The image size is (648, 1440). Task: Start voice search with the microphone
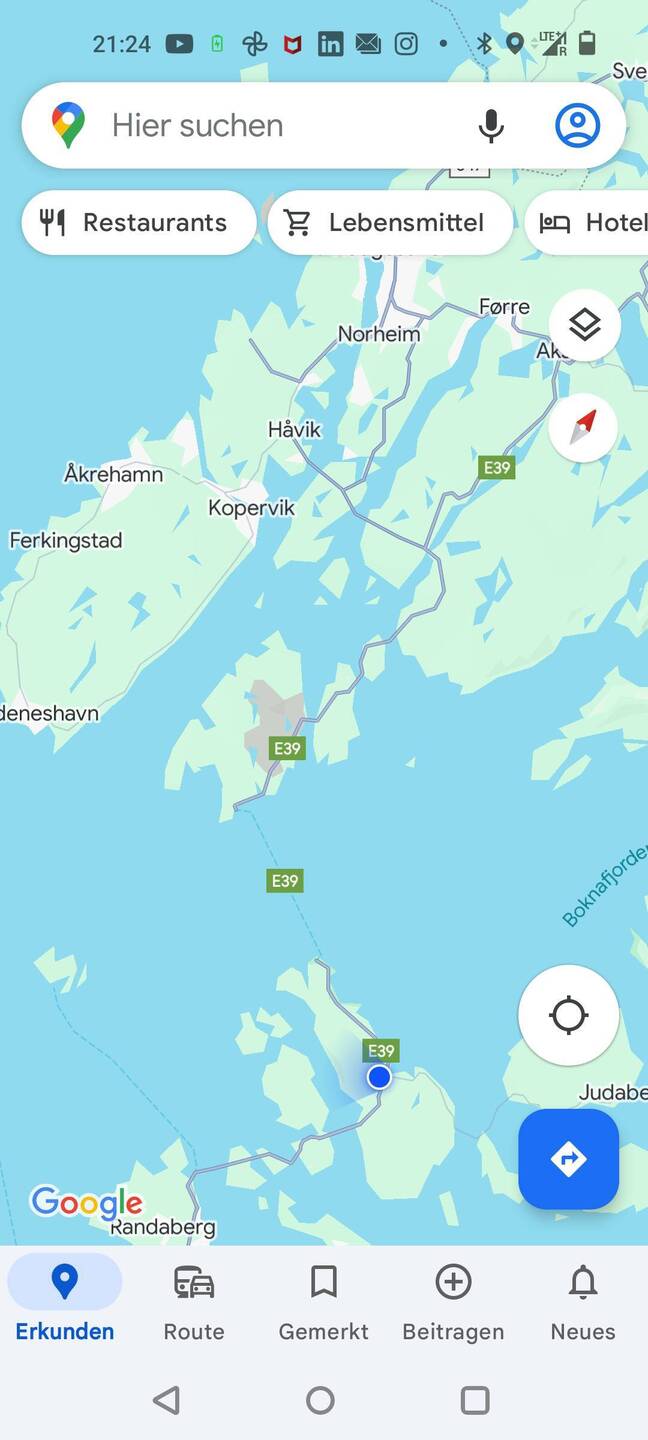click(490, 126)
